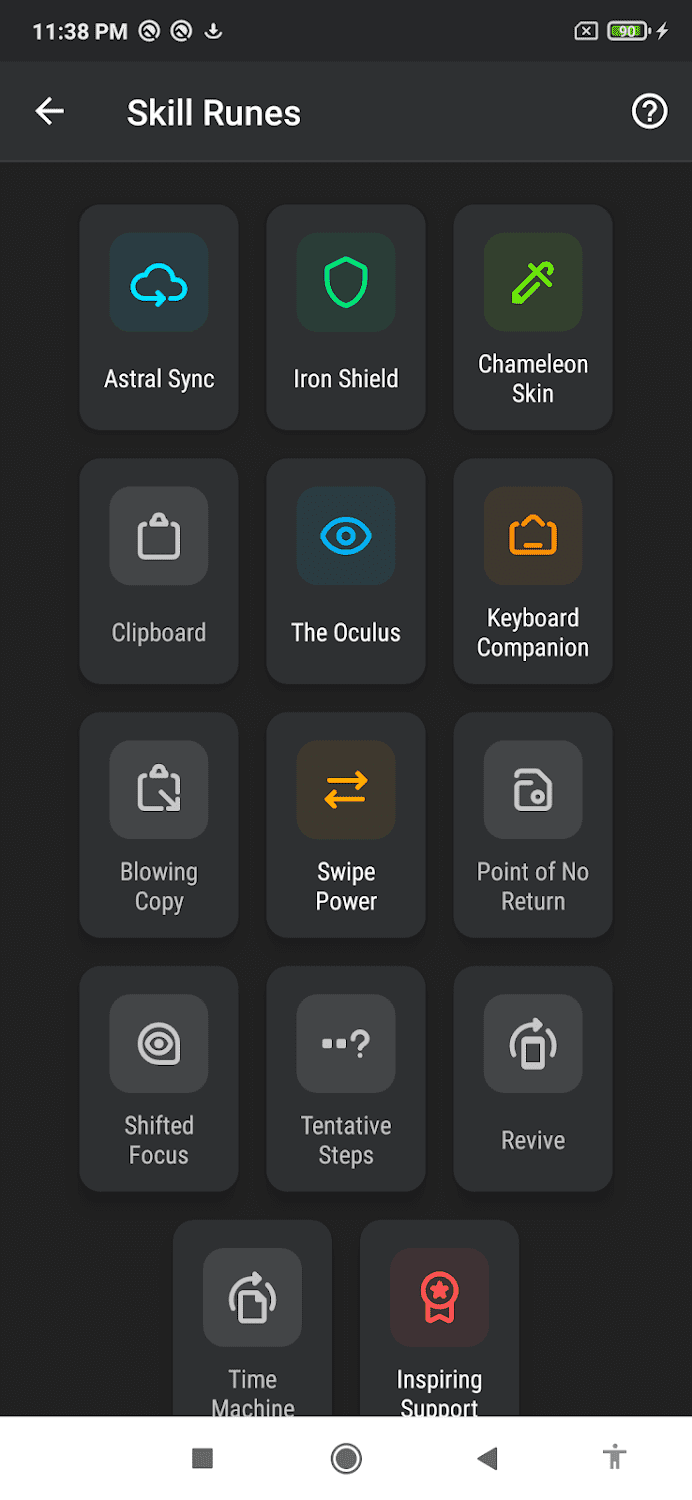692x1500 pixels.
Task: Tap the Clipboard rune card
Action: (159, 571)
